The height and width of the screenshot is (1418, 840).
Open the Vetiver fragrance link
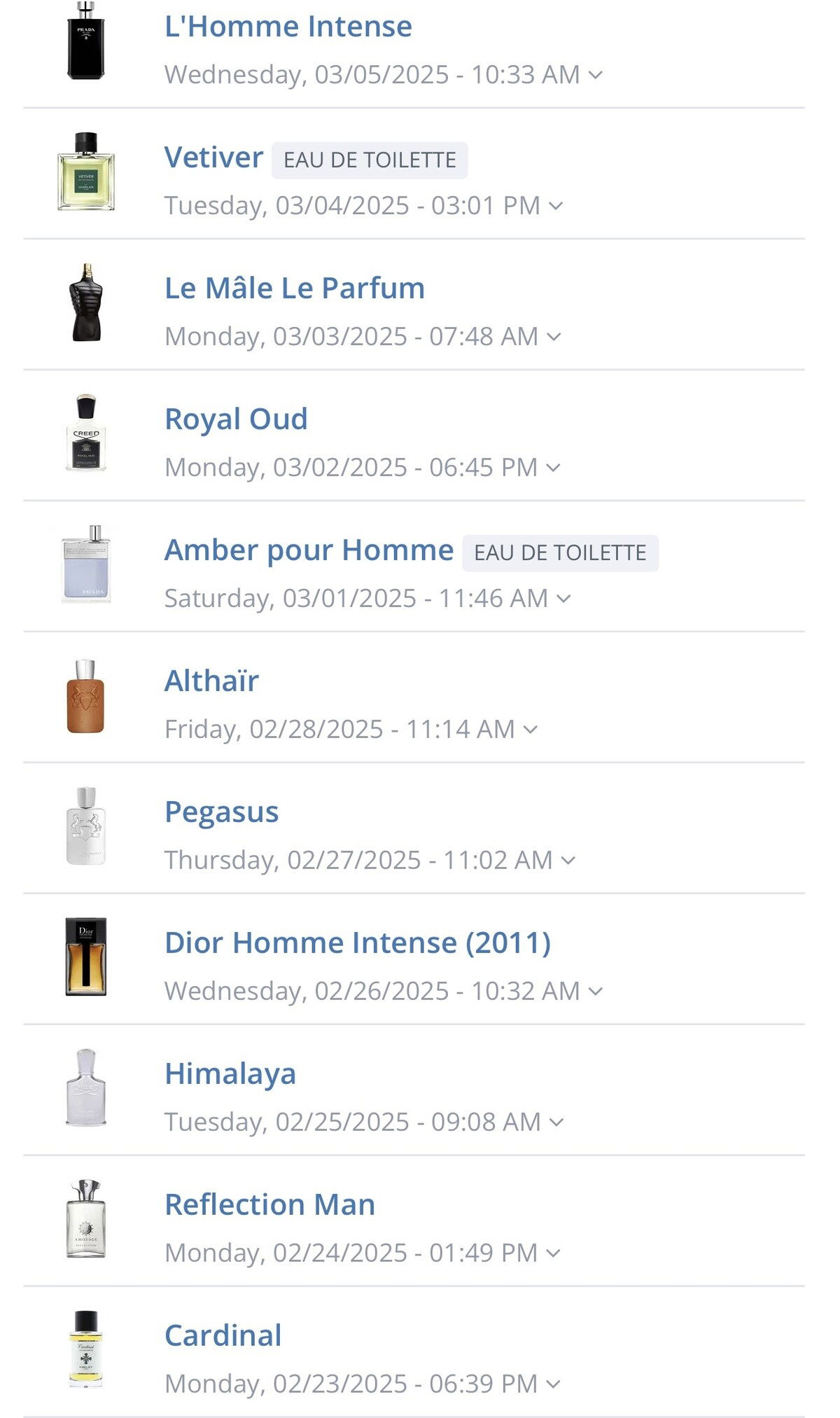(x=213, y=158)
